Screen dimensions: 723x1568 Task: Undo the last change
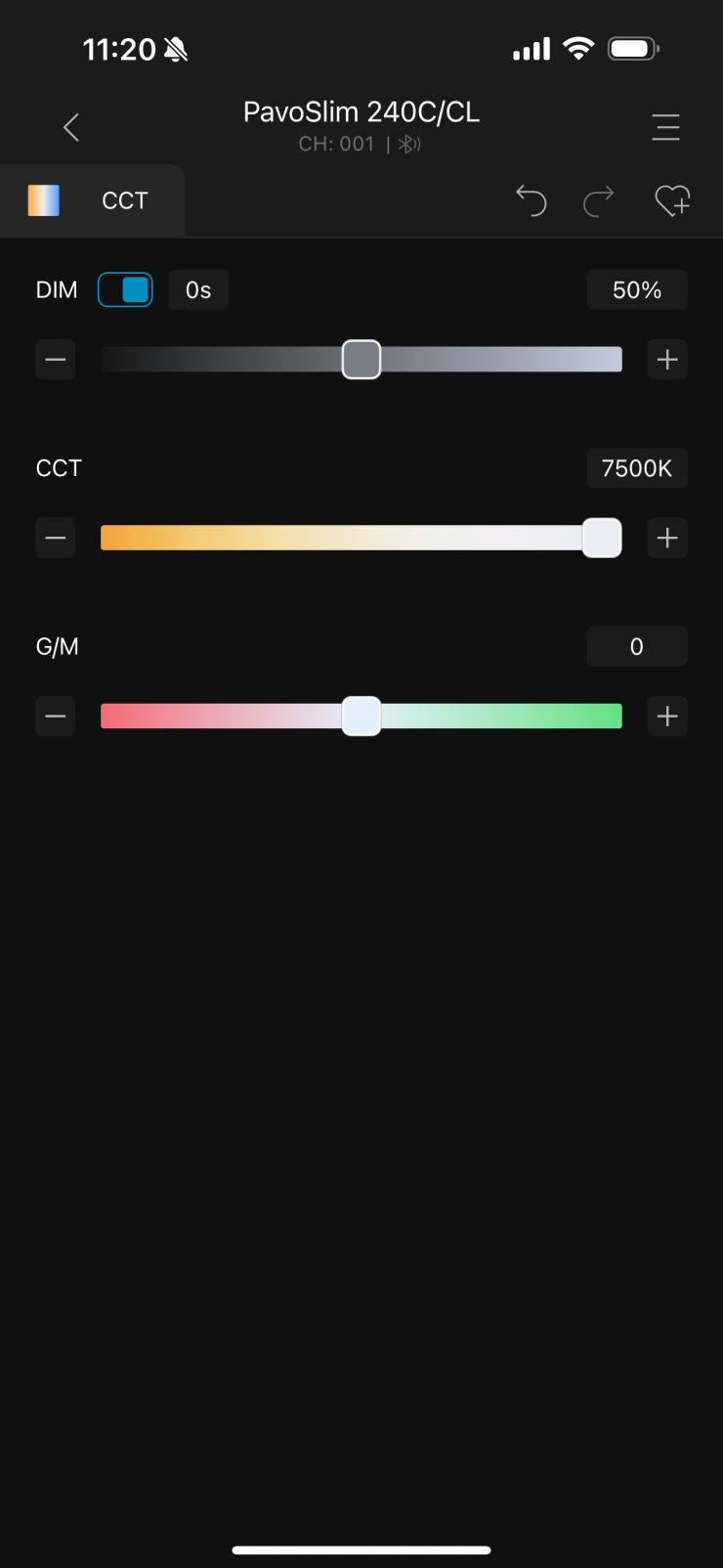(531, 200)
